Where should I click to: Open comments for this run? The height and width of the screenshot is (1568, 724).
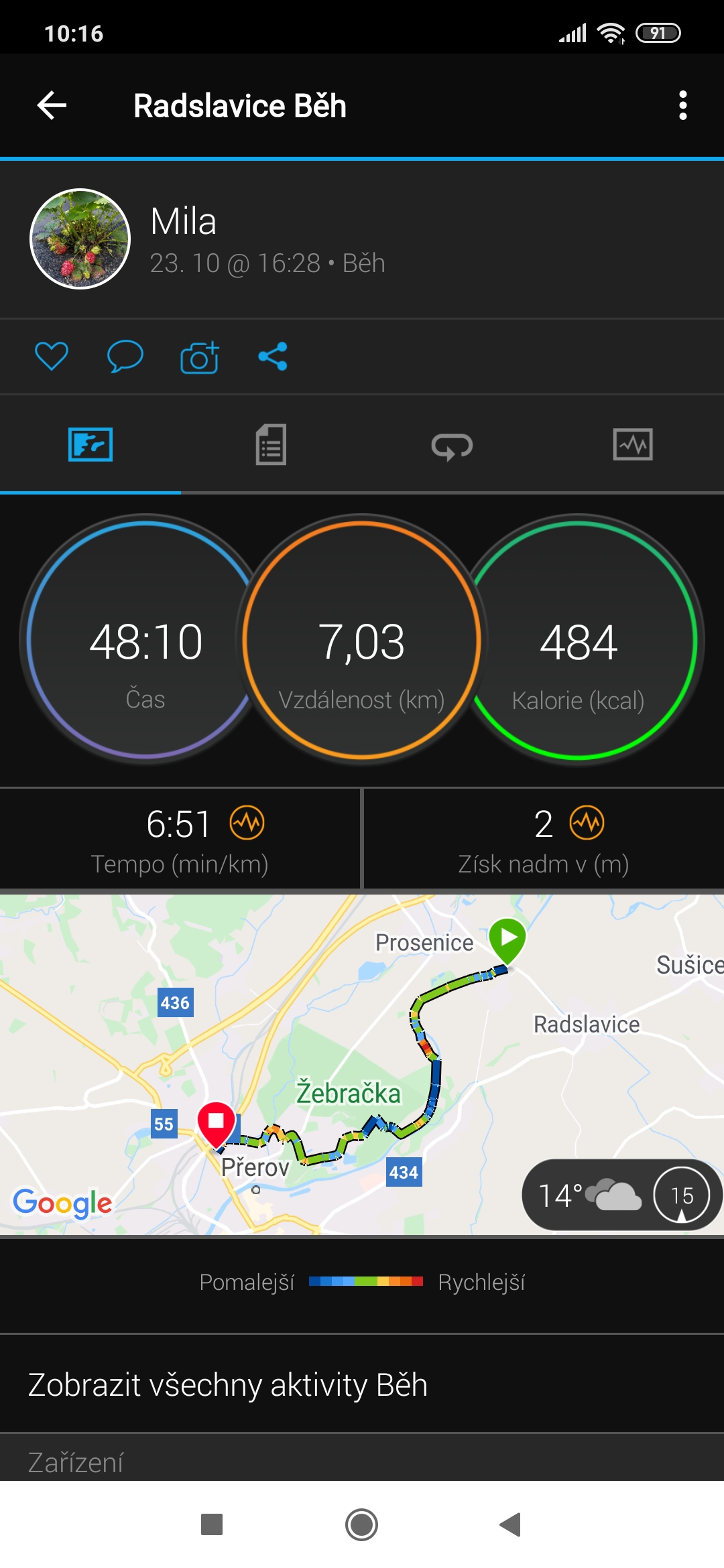(x=125, y=356)
